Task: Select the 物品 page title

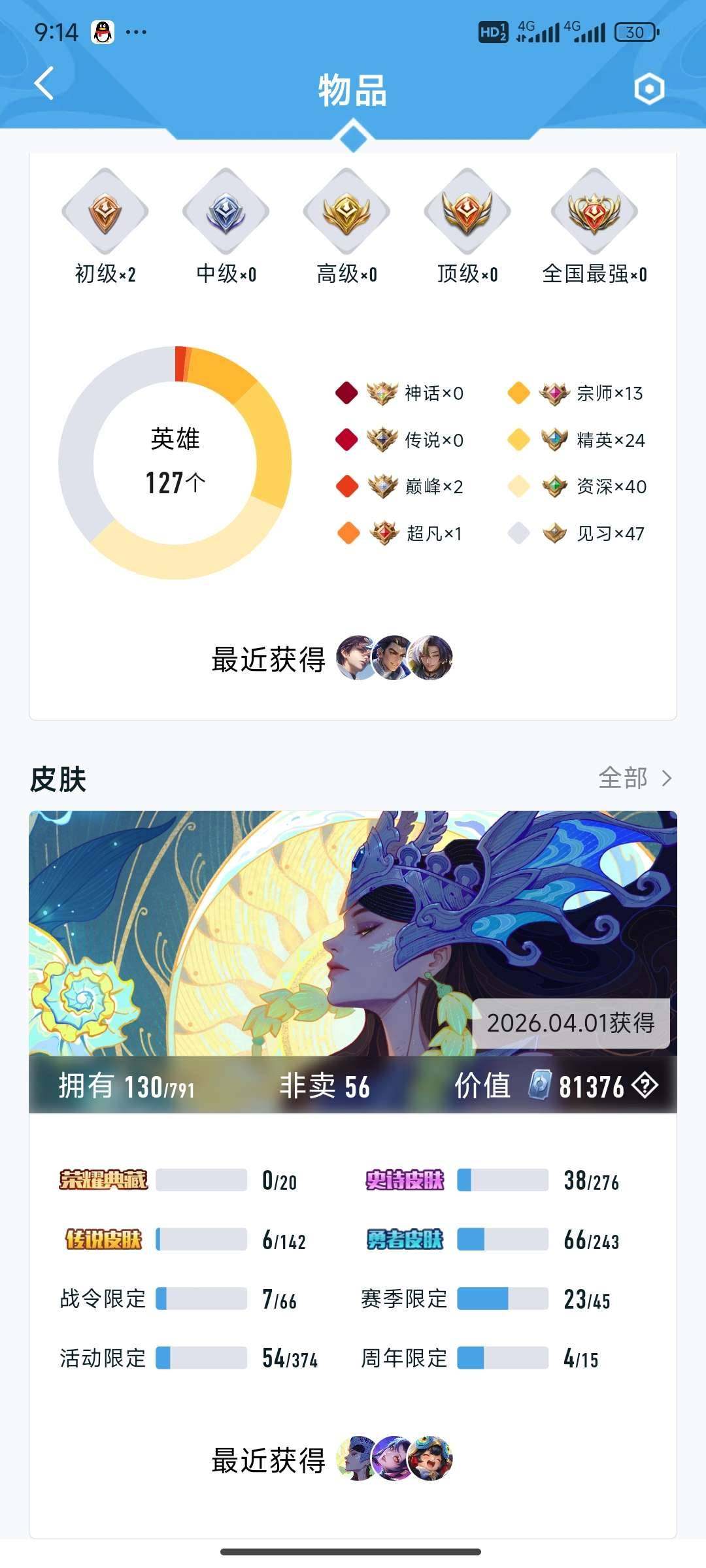Action: (353, 91)
